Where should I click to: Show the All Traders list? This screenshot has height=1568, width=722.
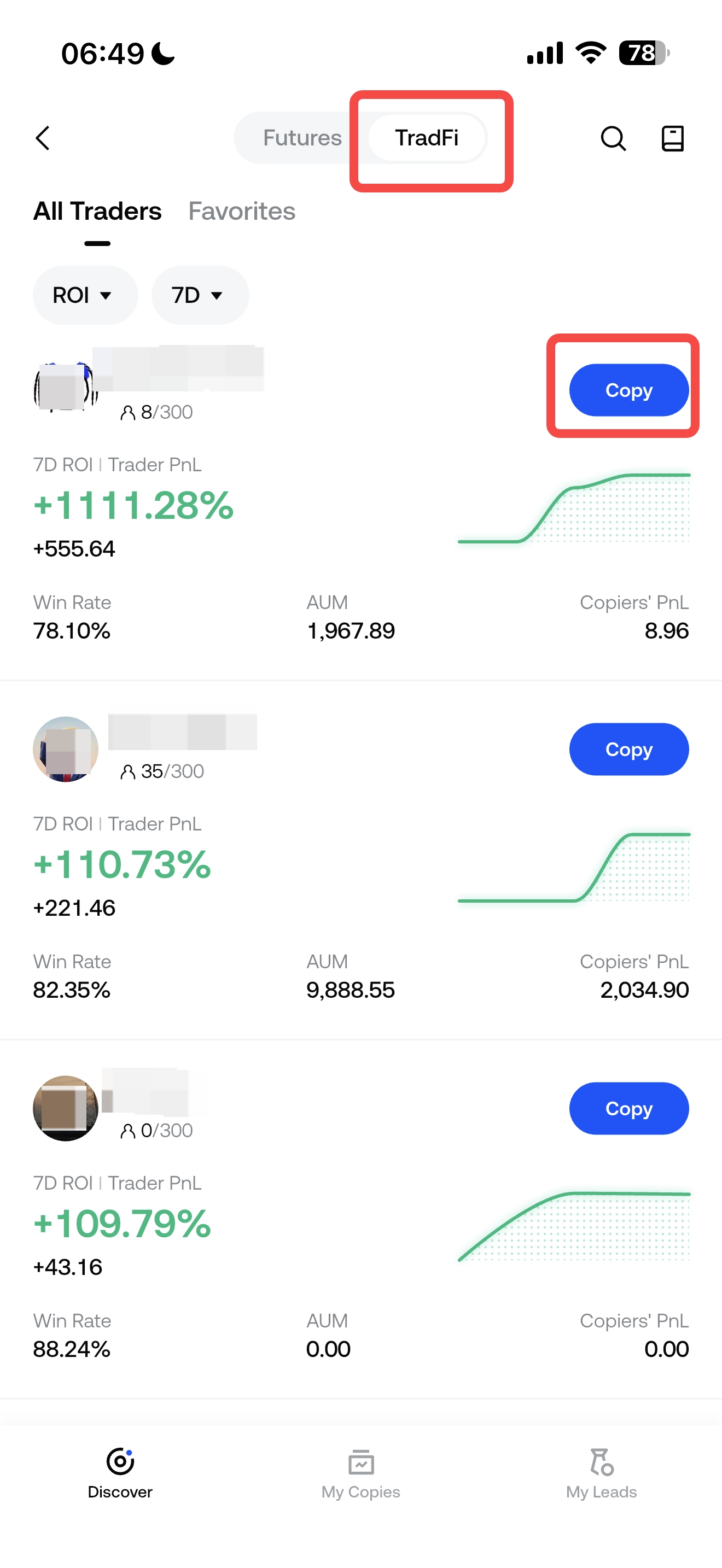pyautogui.click(x=97, y=212)
